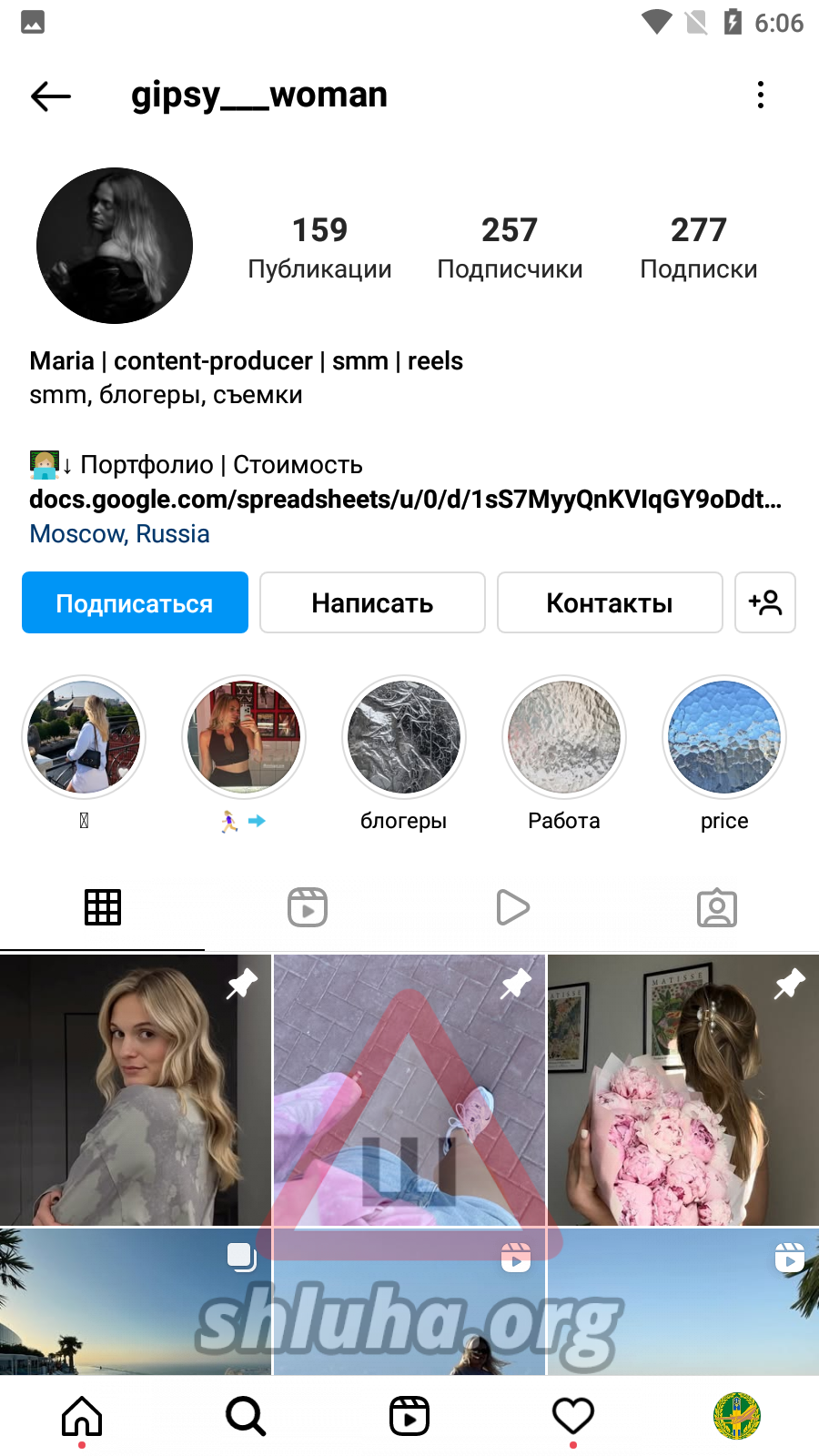Open the three-dot overflow menu

(x=760, y=95)
